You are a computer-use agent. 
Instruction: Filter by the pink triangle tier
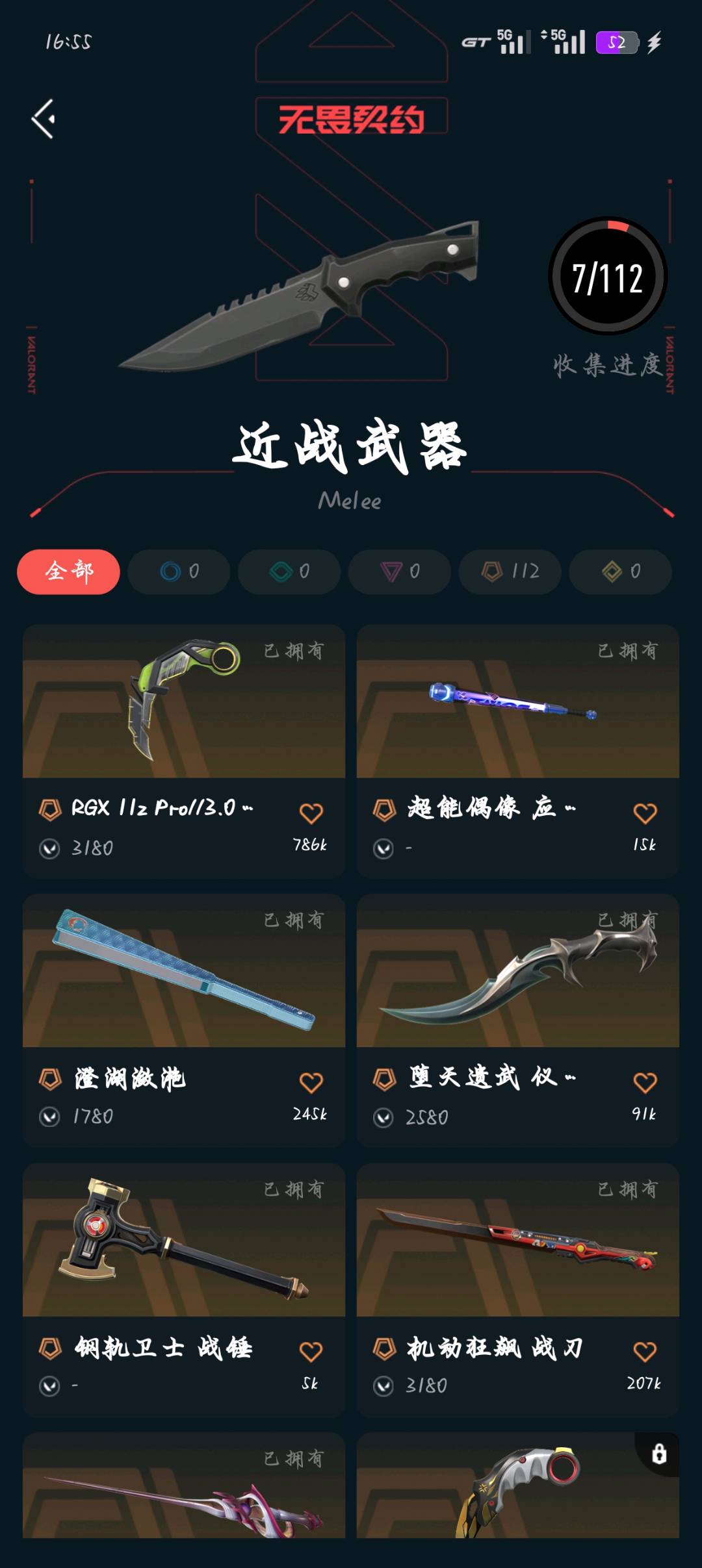(399, 572)
